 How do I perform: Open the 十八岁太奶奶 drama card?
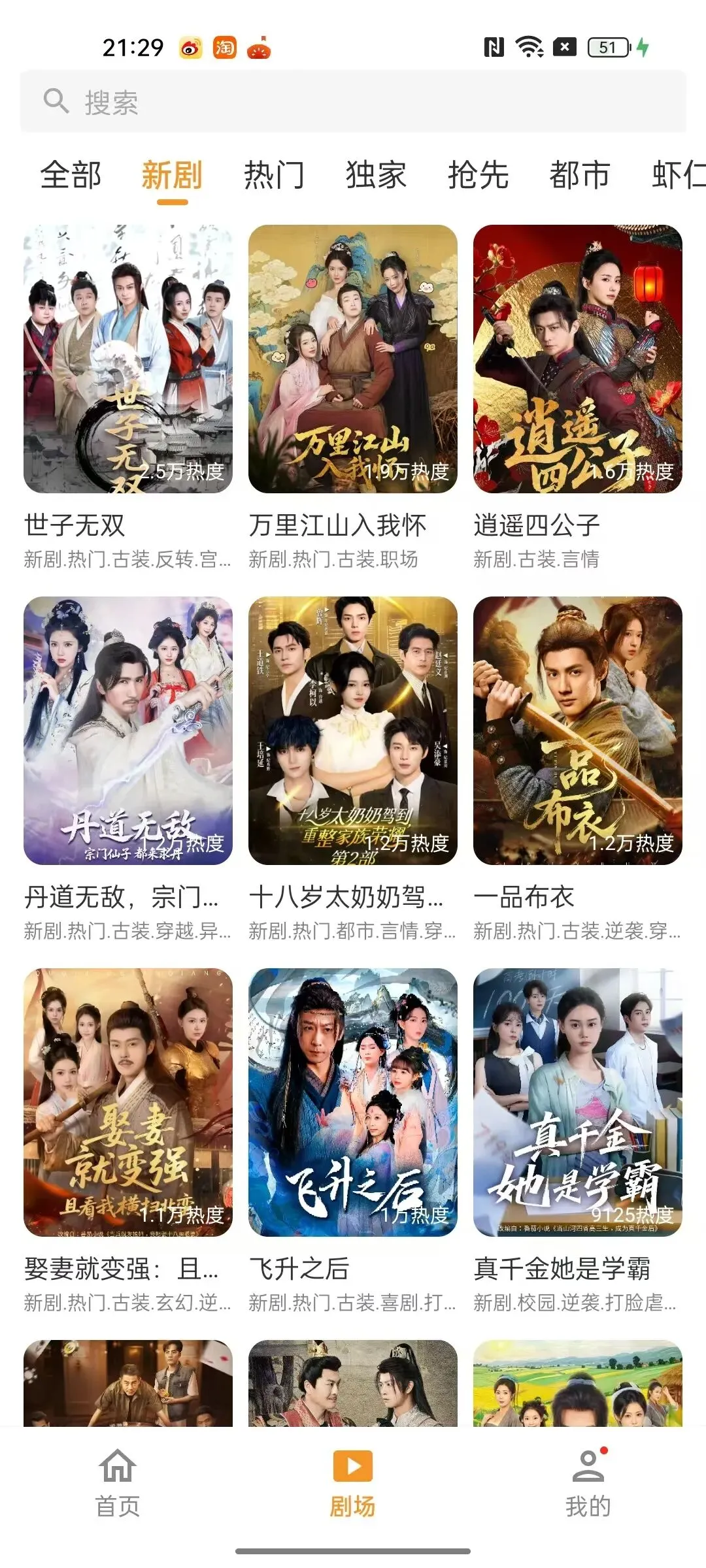pos(353,730)
